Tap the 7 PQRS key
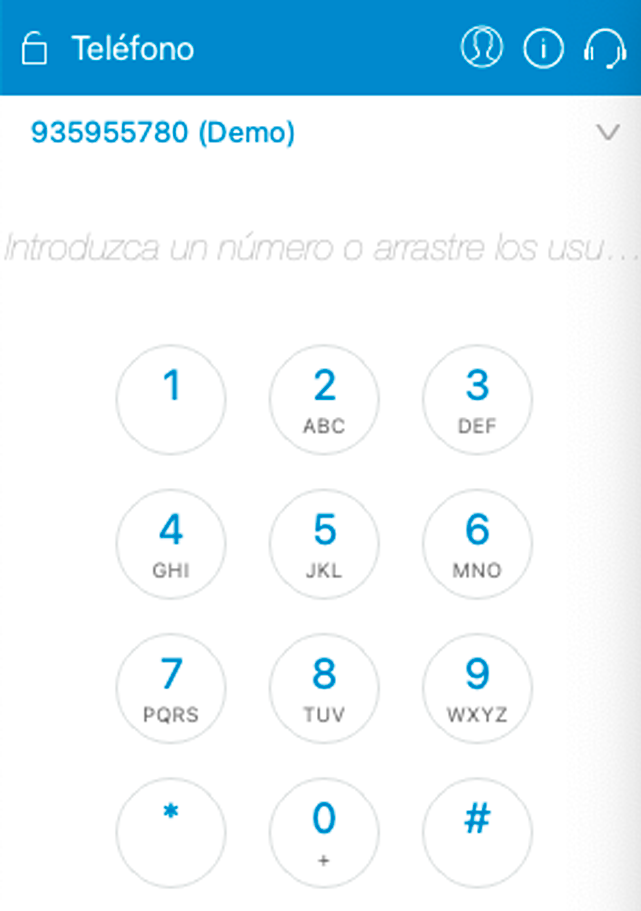The height and width of the screenshot is (911, 641). coord(171,688)
